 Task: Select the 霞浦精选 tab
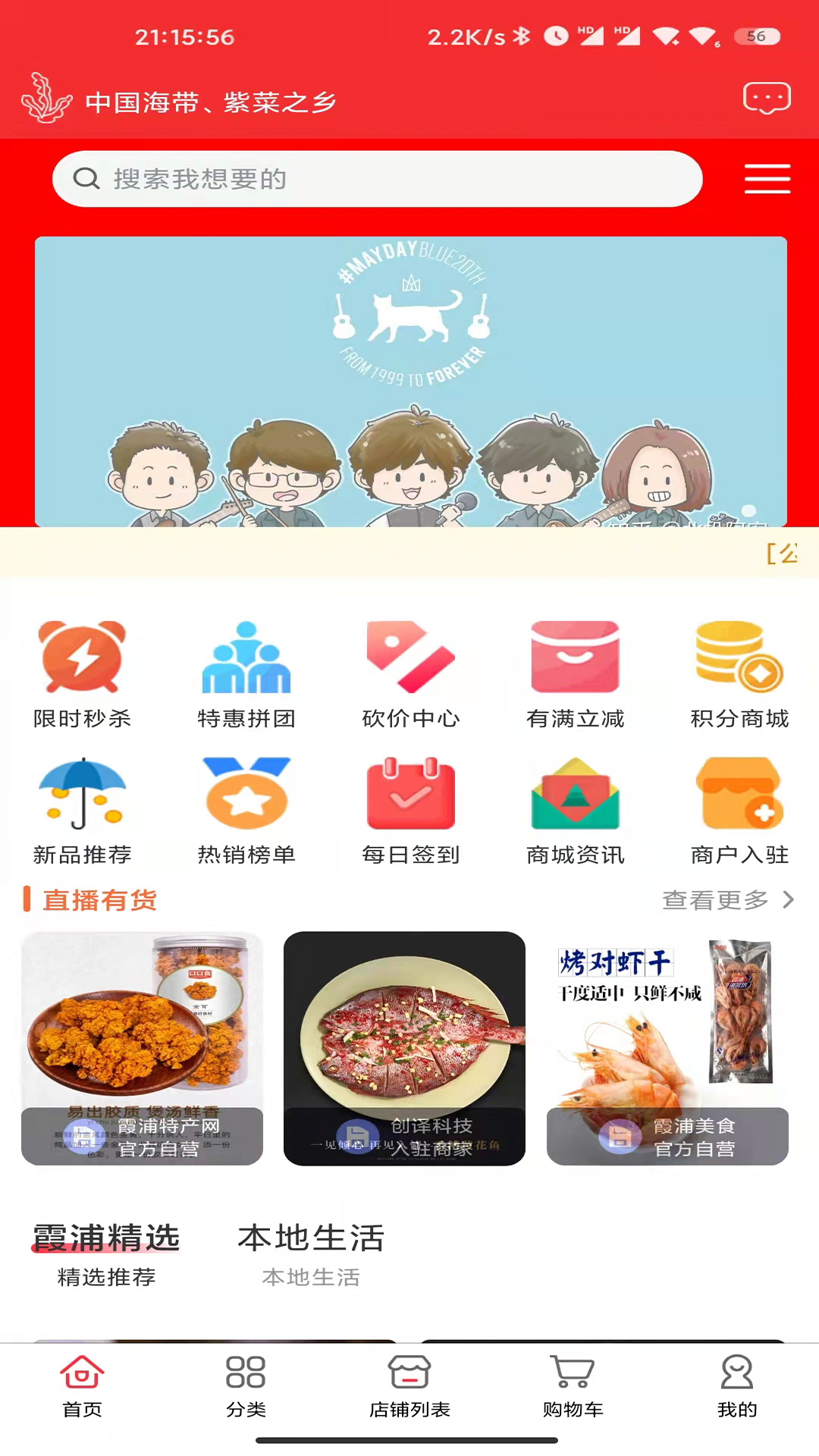105,1238
